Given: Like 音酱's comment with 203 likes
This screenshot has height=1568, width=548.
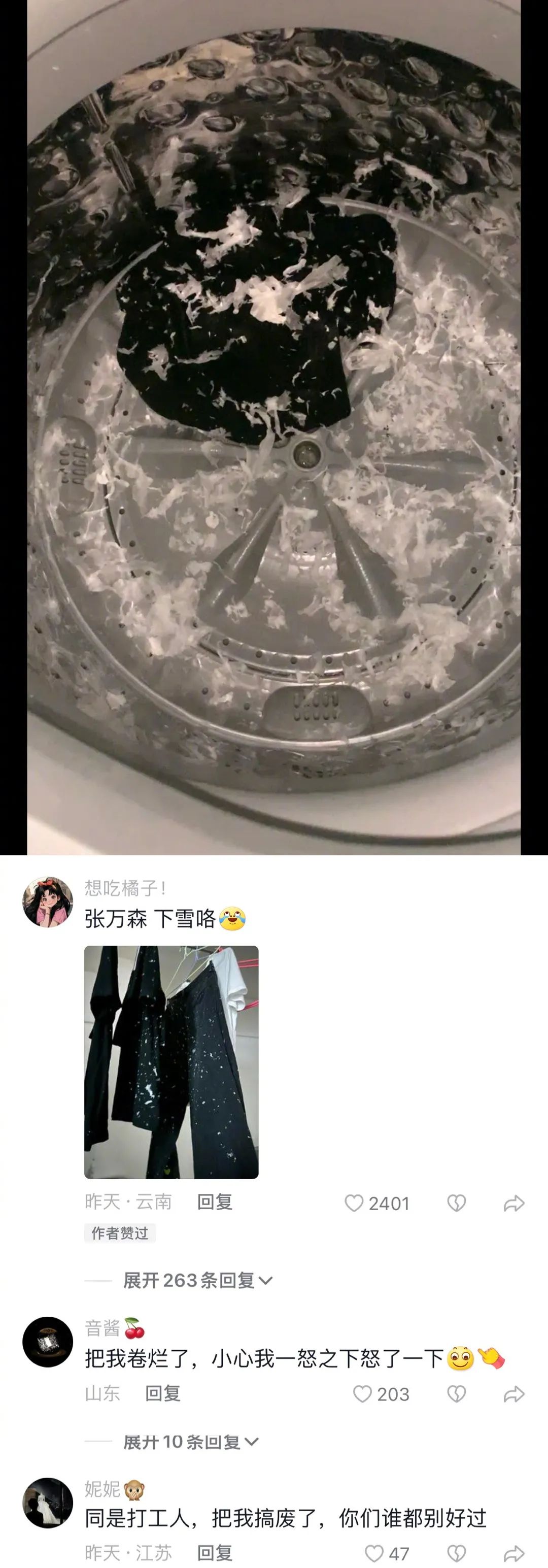Looking at the screenshot, I should pos(362,1394).
